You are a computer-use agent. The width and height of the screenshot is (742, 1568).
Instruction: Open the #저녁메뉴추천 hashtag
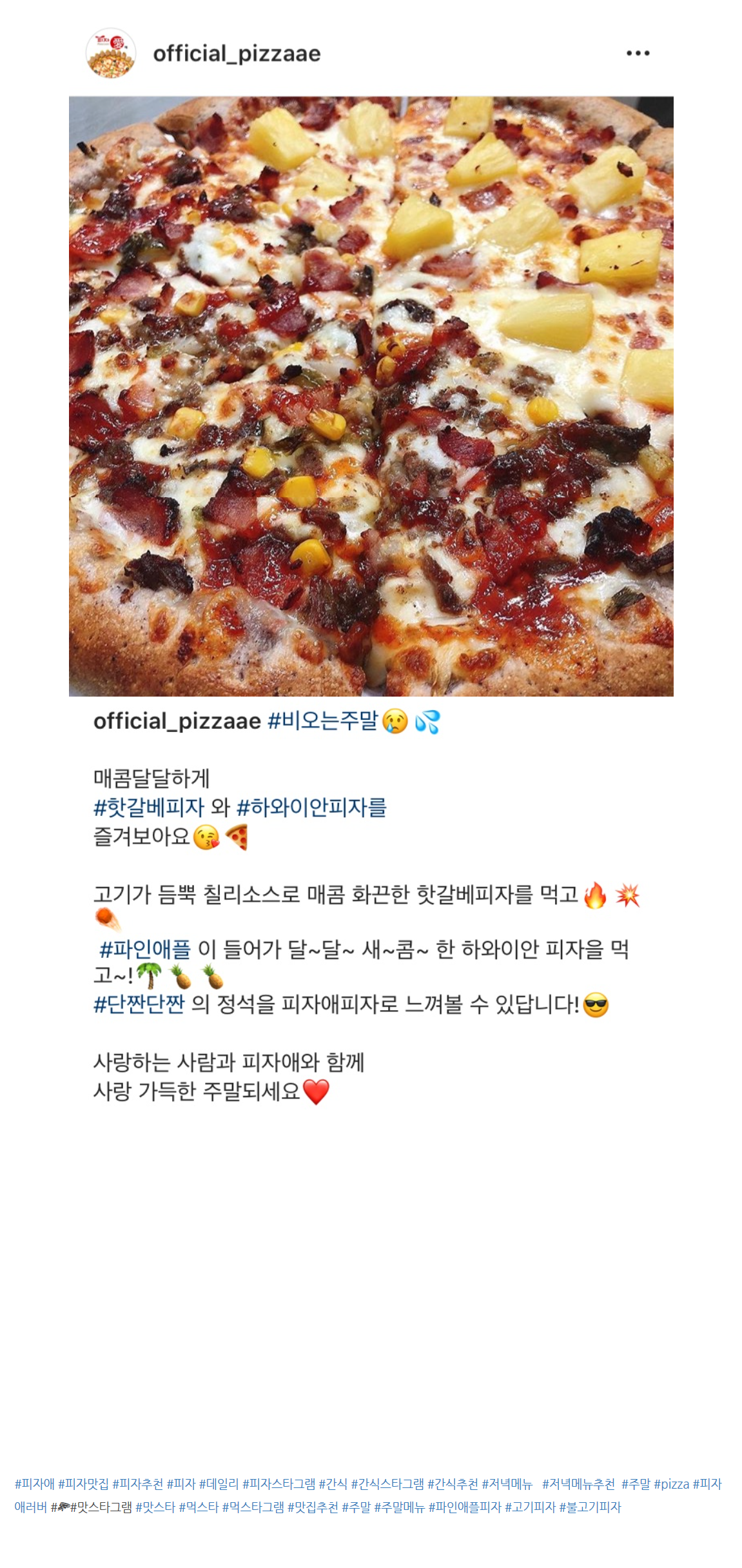pos(578,1484)
